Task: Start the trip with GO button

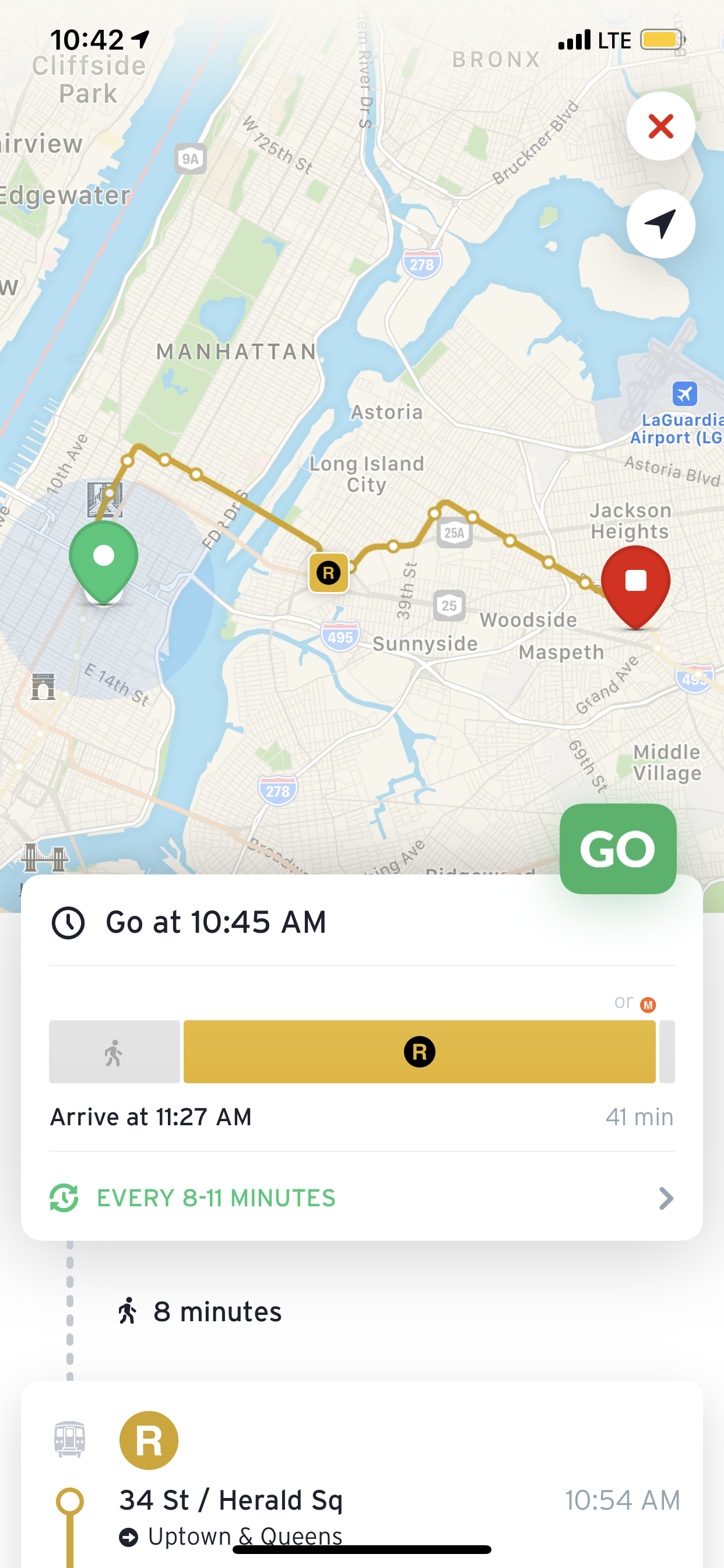Action: point(617,848)
